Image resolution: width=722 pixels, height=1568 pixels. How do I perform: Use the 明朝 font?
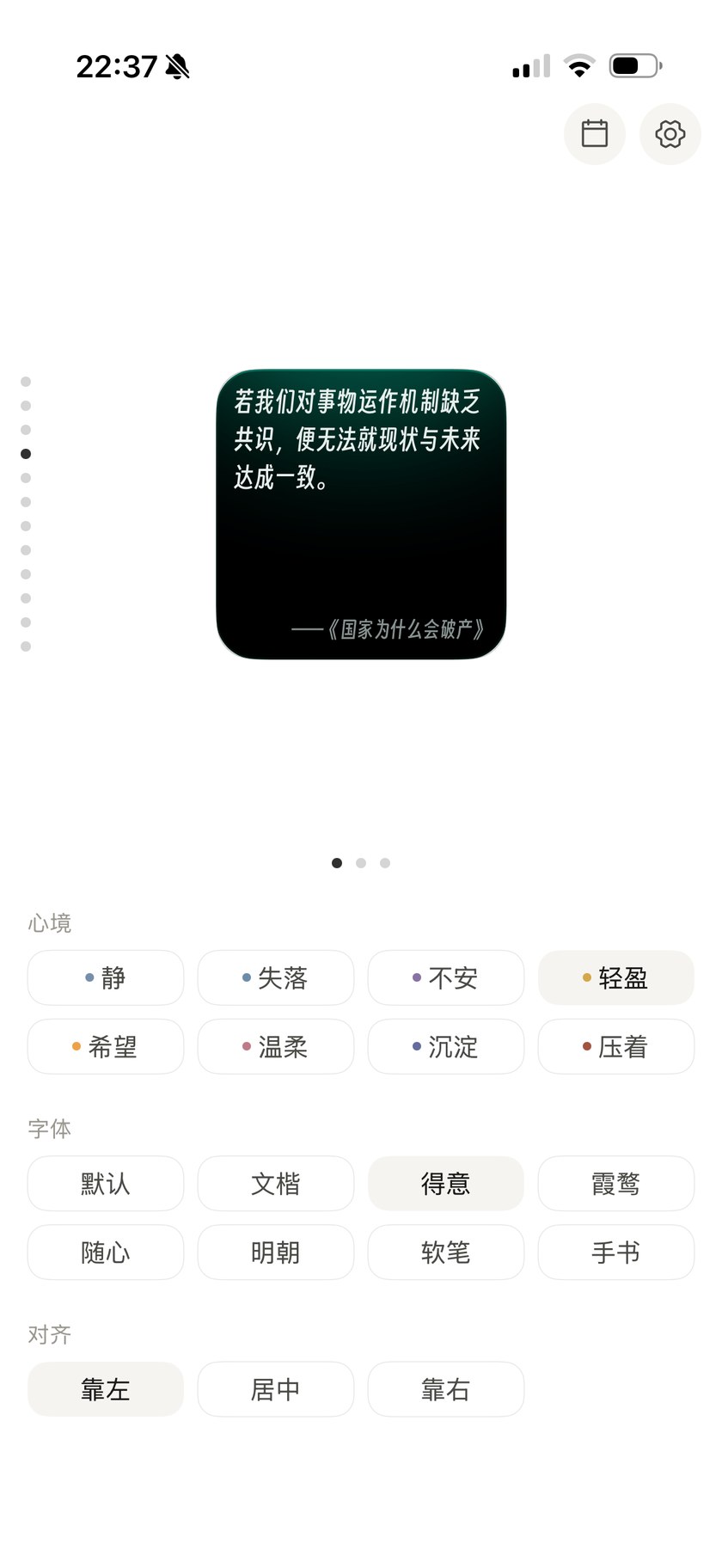point(276,1253)
